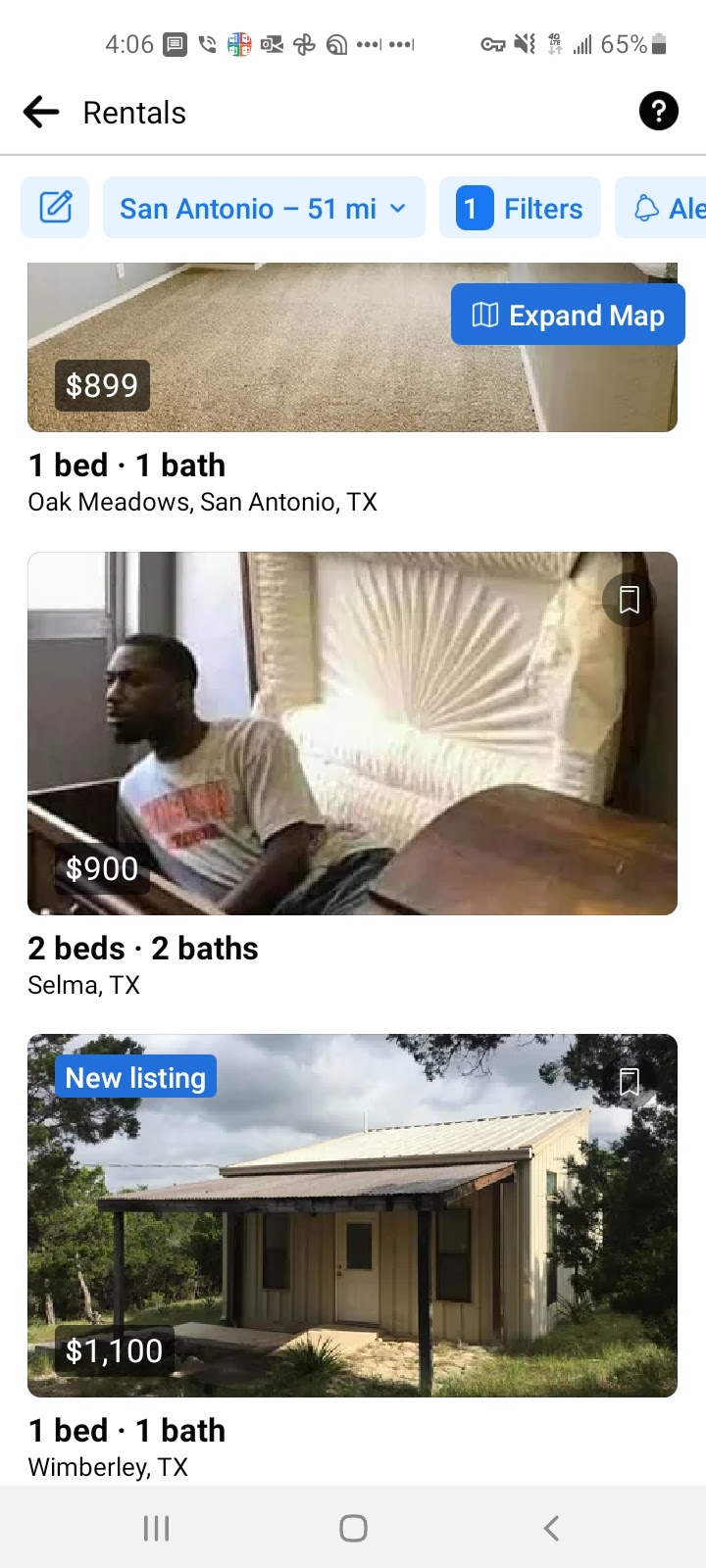706x1568 pixels.
Task: Bookmark the $1,100 Wimberley listing
Action: tap(630, 1082)
